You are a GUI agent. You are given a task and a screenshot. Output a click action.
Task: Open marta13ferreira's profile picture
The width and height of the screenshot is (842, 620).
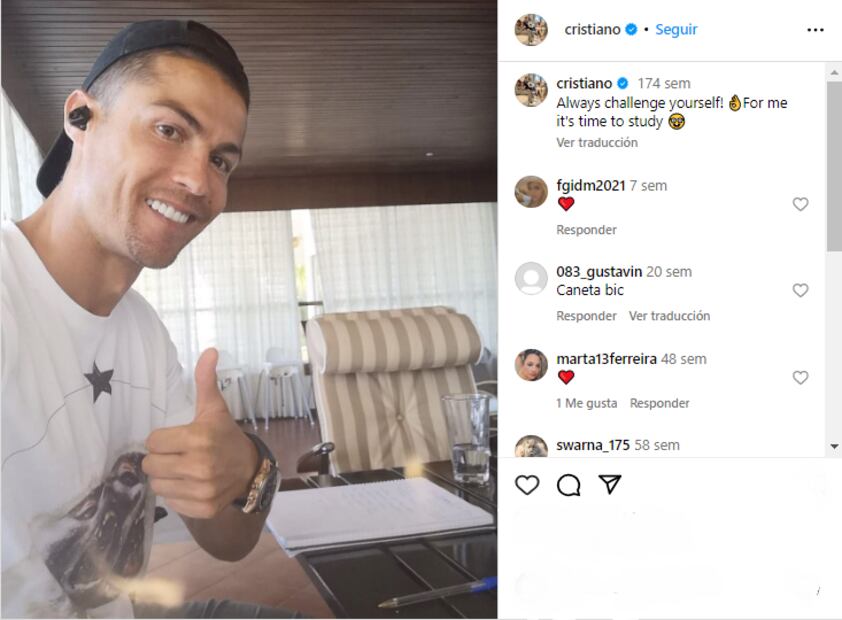(x=531, y=366)
